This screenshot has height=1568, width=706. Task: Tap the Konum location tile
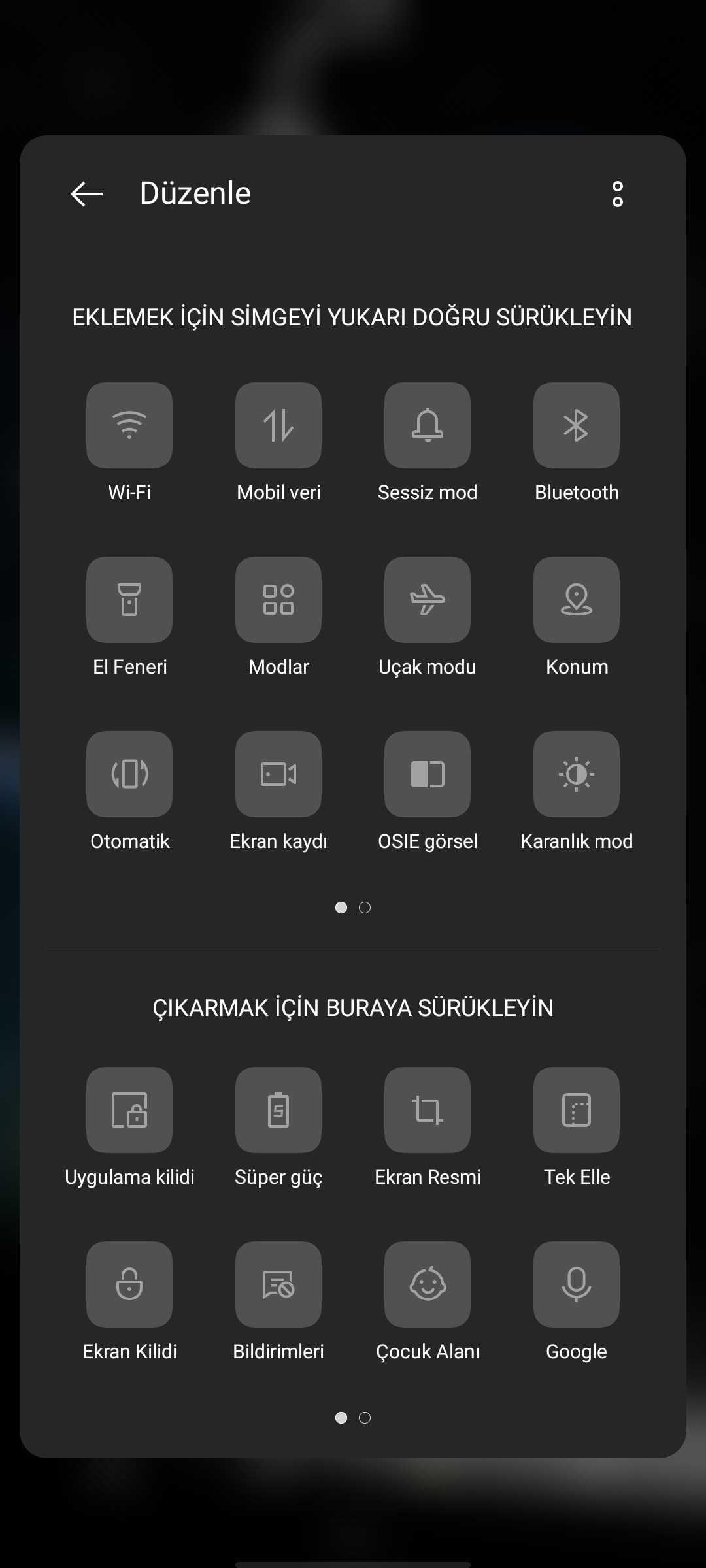(x=577, y=600)
